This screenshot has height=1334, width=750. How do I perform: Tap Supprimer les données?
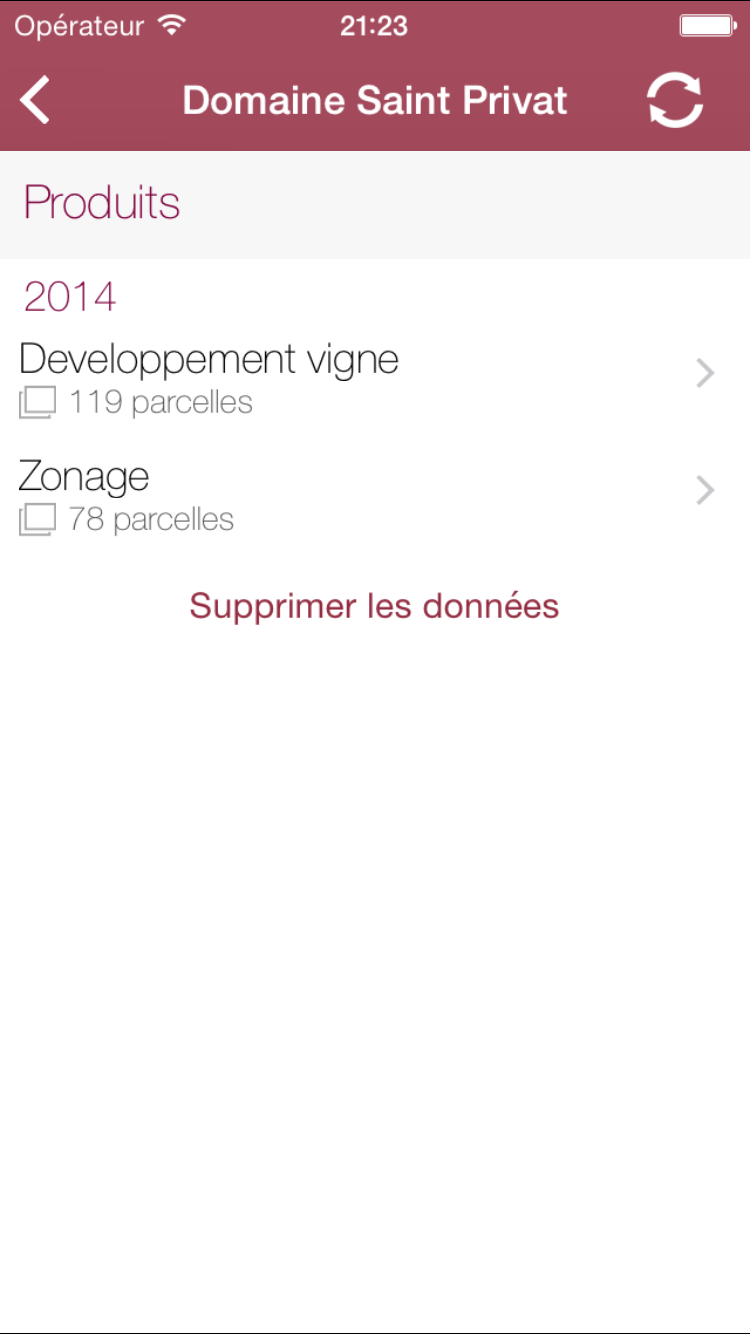point(374,606)
